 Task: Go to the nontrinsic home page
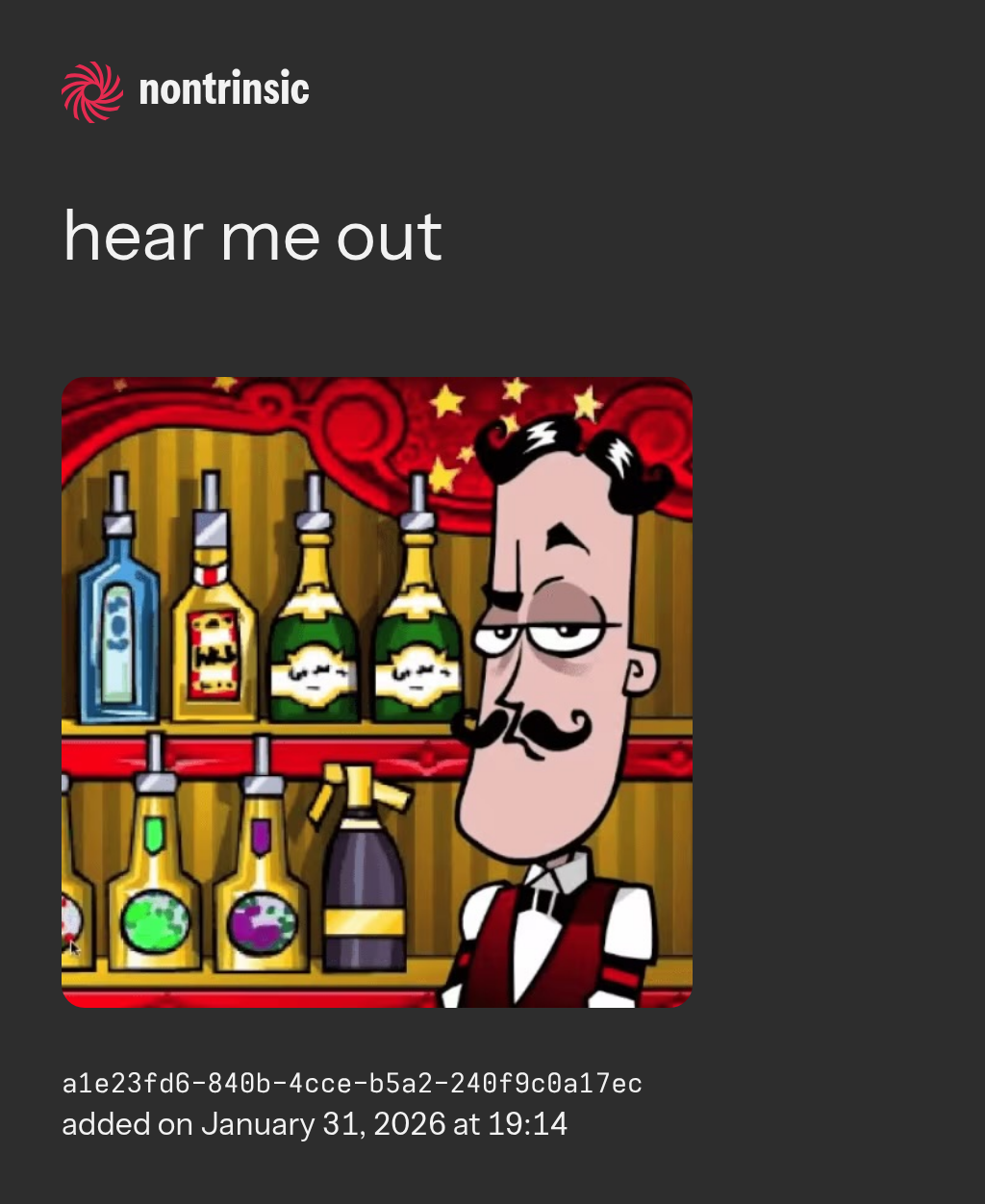coord(186,91)
